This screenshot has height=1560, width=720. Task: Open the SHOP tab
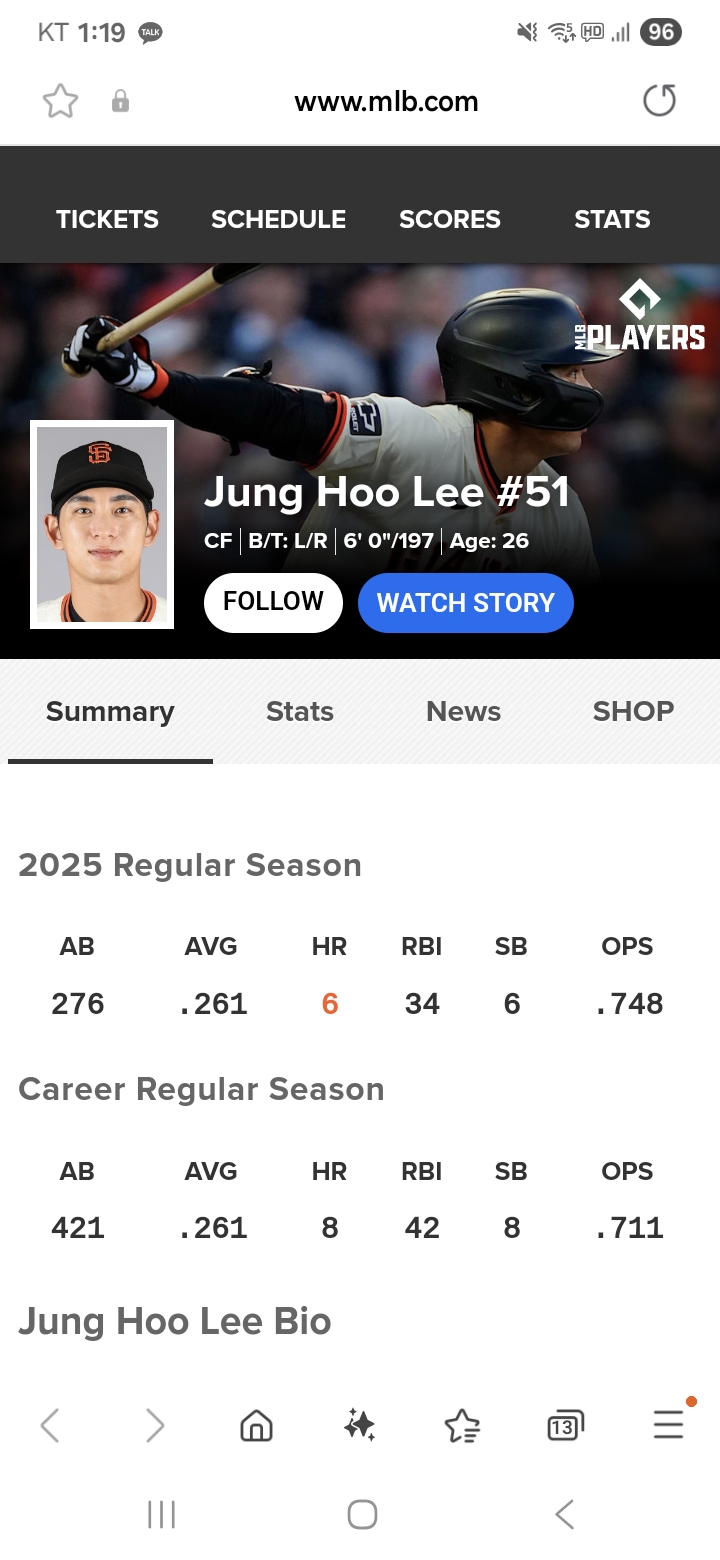pos(633,712)
